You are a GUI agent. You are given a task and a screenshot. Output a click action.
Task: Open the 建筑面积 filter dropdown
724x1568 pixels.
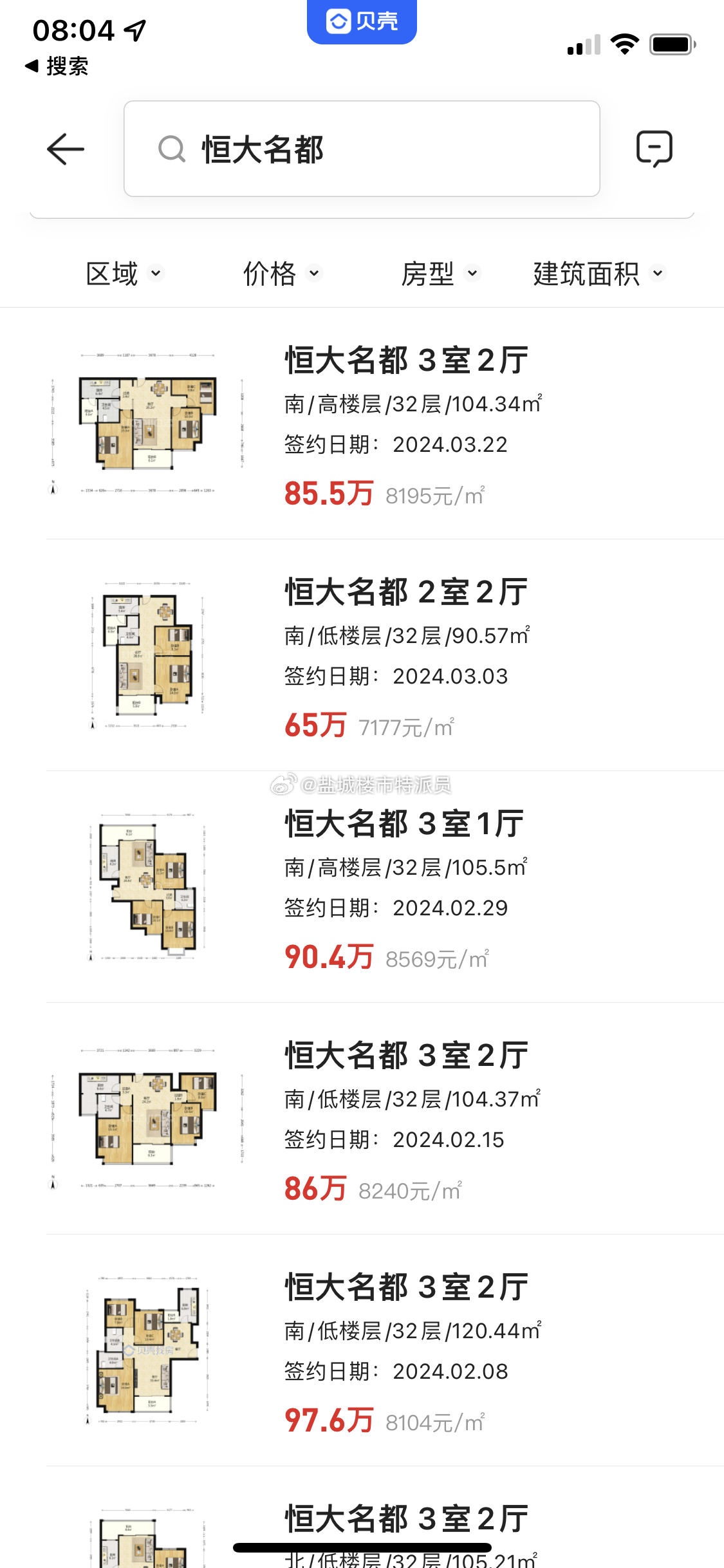599,274
